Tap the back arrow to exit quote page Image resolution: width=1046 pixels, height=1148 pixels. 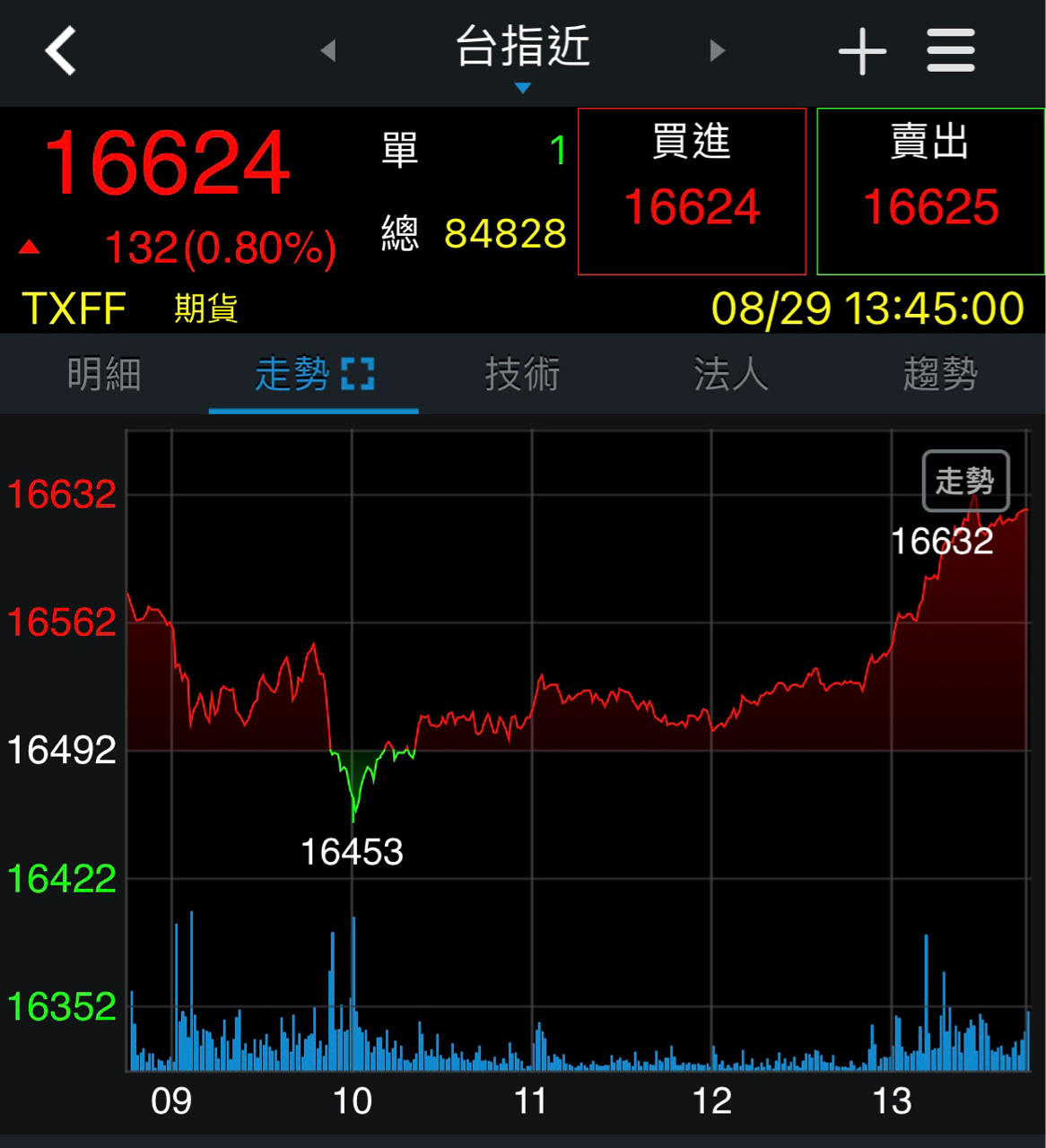coord(59,51)
